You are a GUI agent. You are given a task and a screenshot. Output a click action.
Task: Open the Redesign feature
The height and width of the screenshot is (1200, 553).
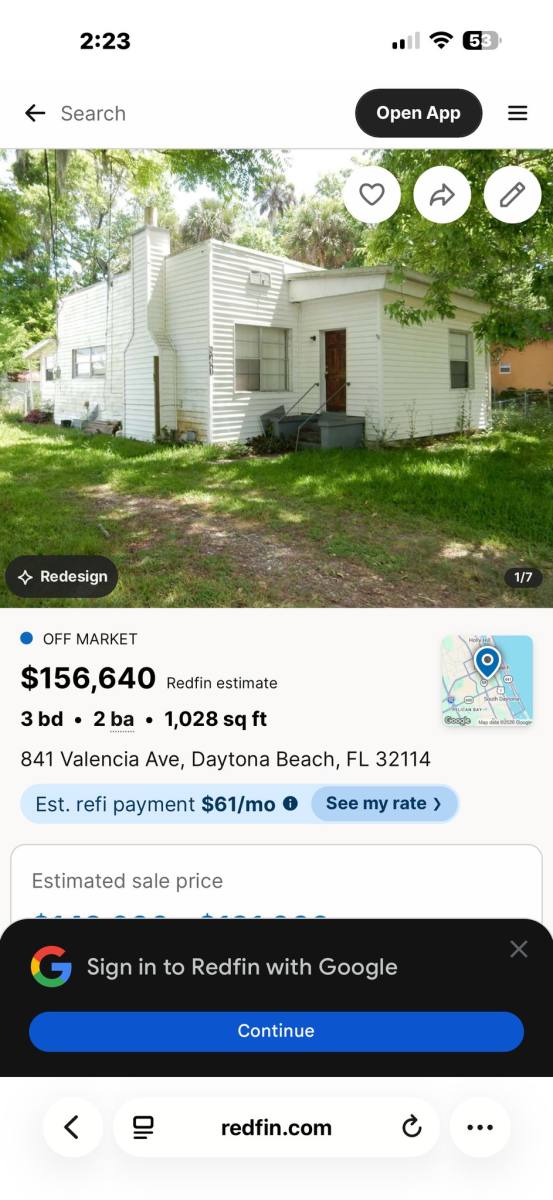[x=62, y=577]
